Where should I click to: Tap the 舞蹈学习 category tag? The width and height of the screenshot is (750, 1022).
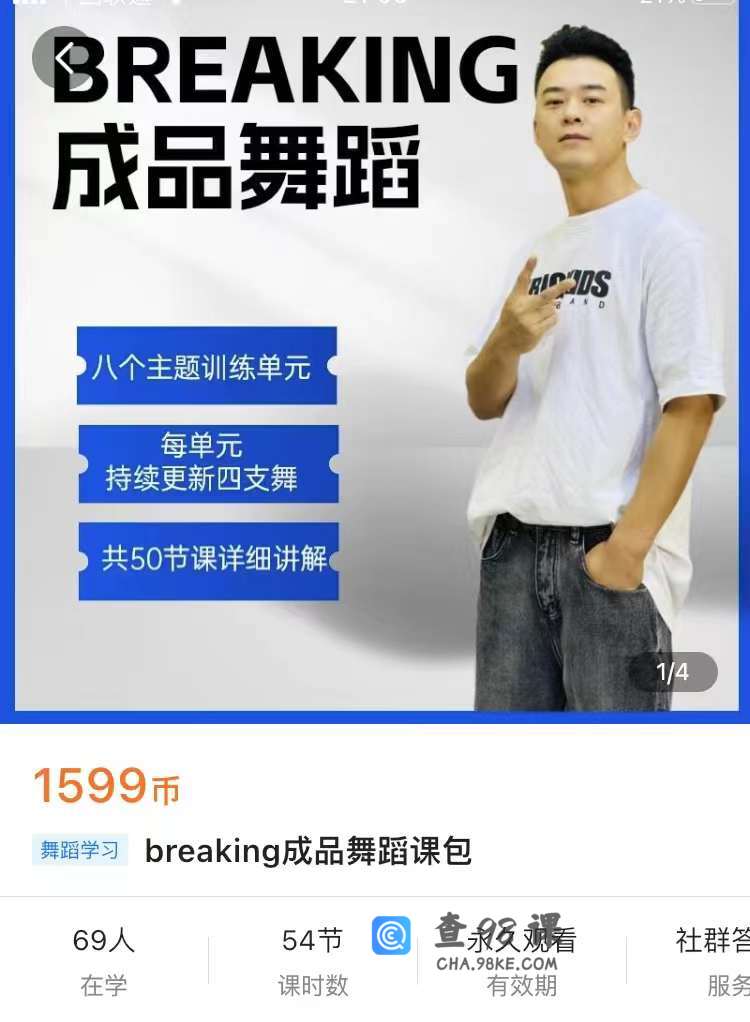[80, 851]
